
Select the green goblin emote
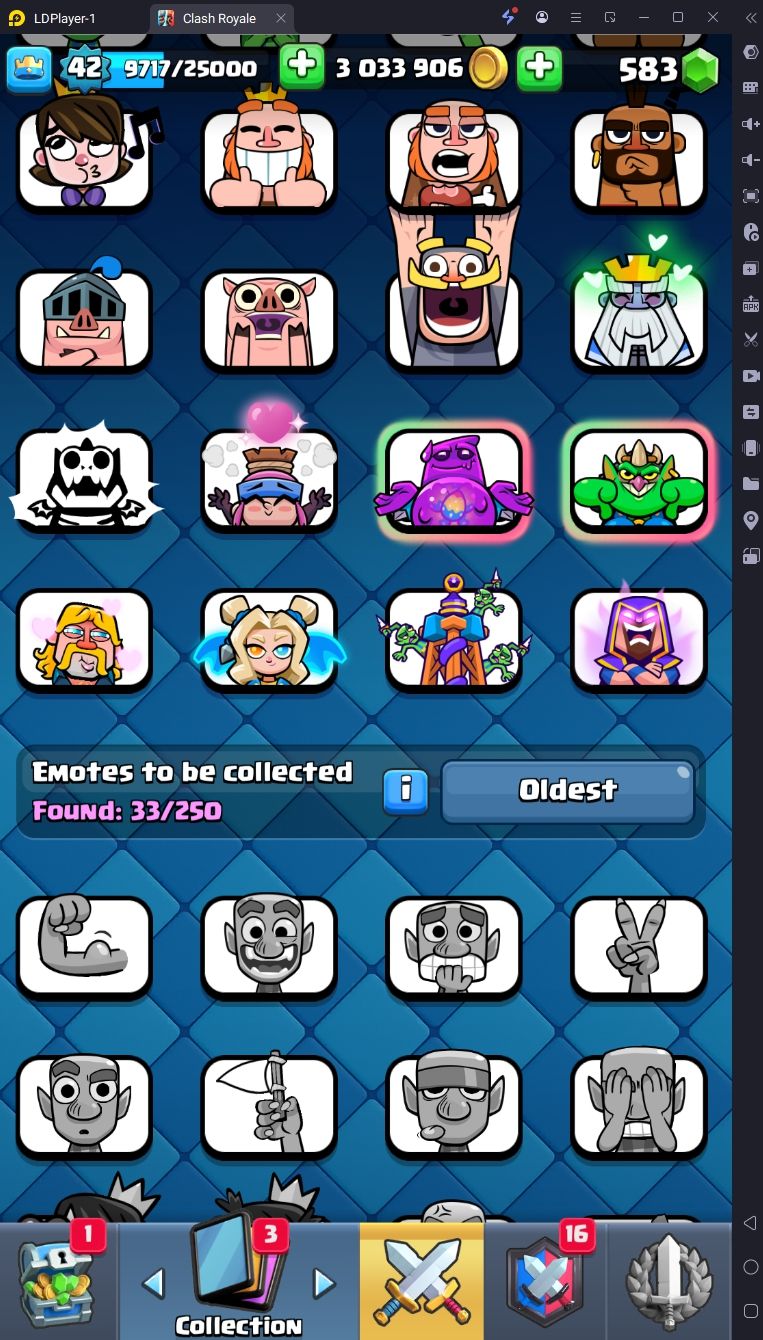tap(639, 478)
